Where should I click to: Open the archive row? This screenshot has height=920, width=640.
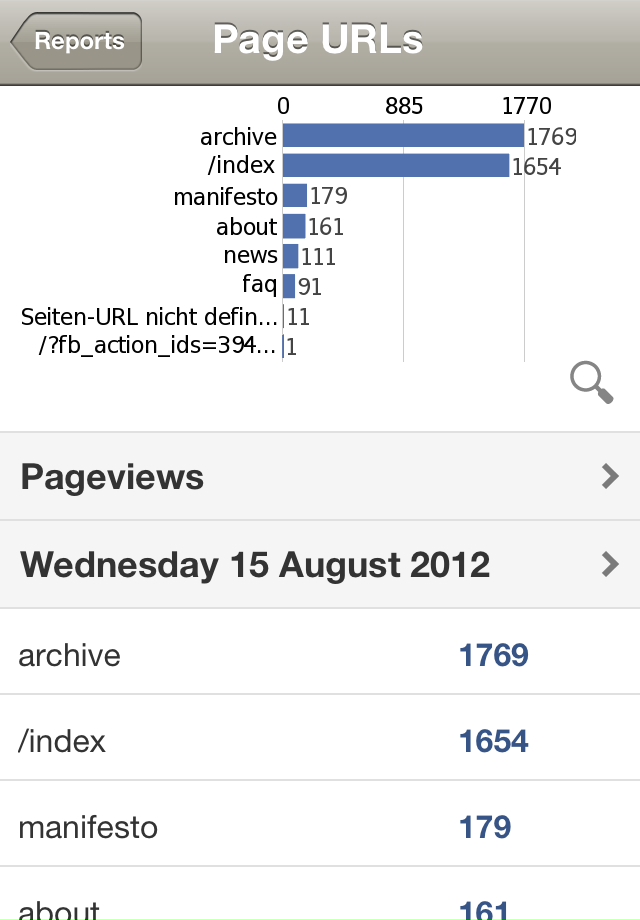320,655
